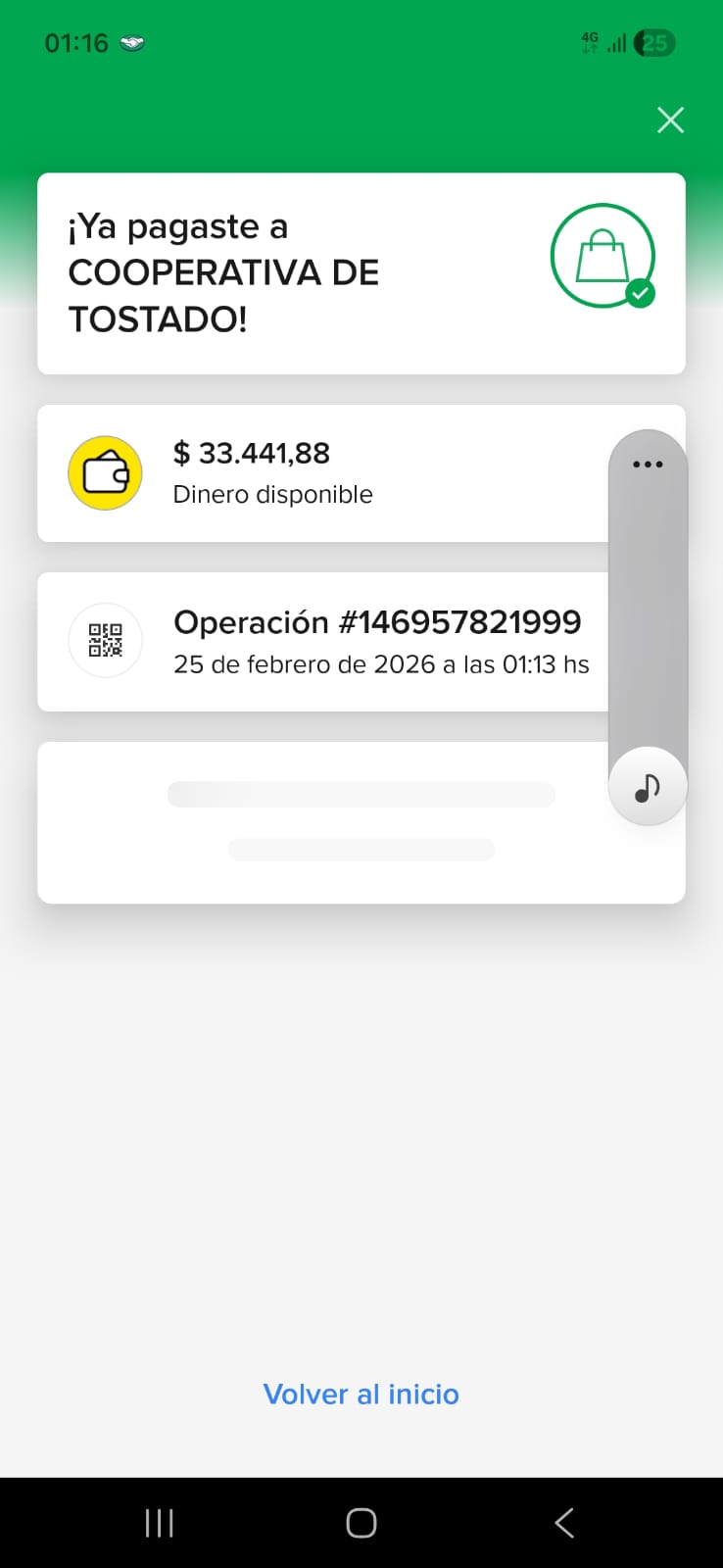The image size is (723, 1568).
Task: Go to the phone's home screen
Action: 361,1523
